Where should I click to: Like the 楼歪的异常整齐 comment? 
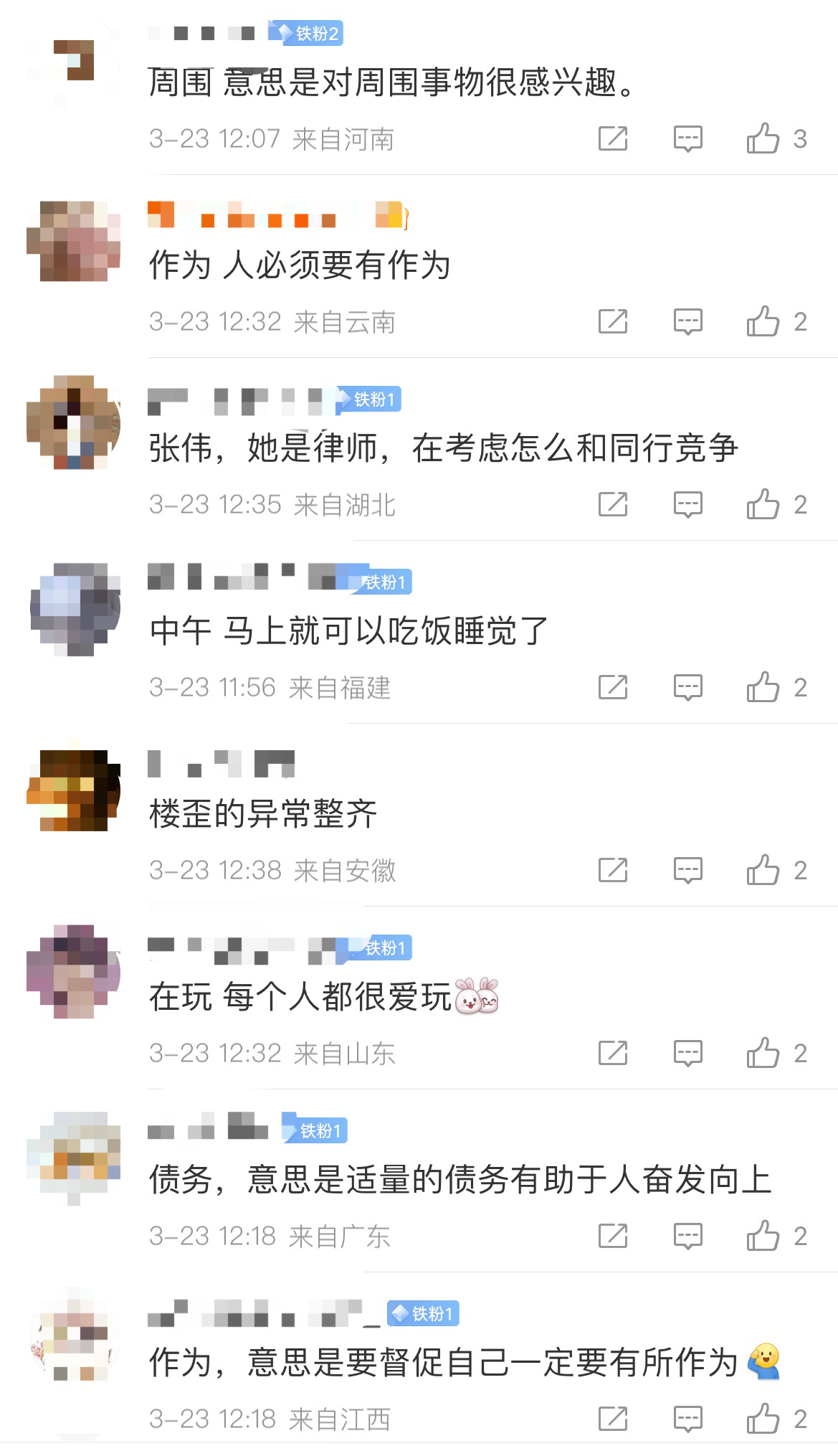click(776, 870)
